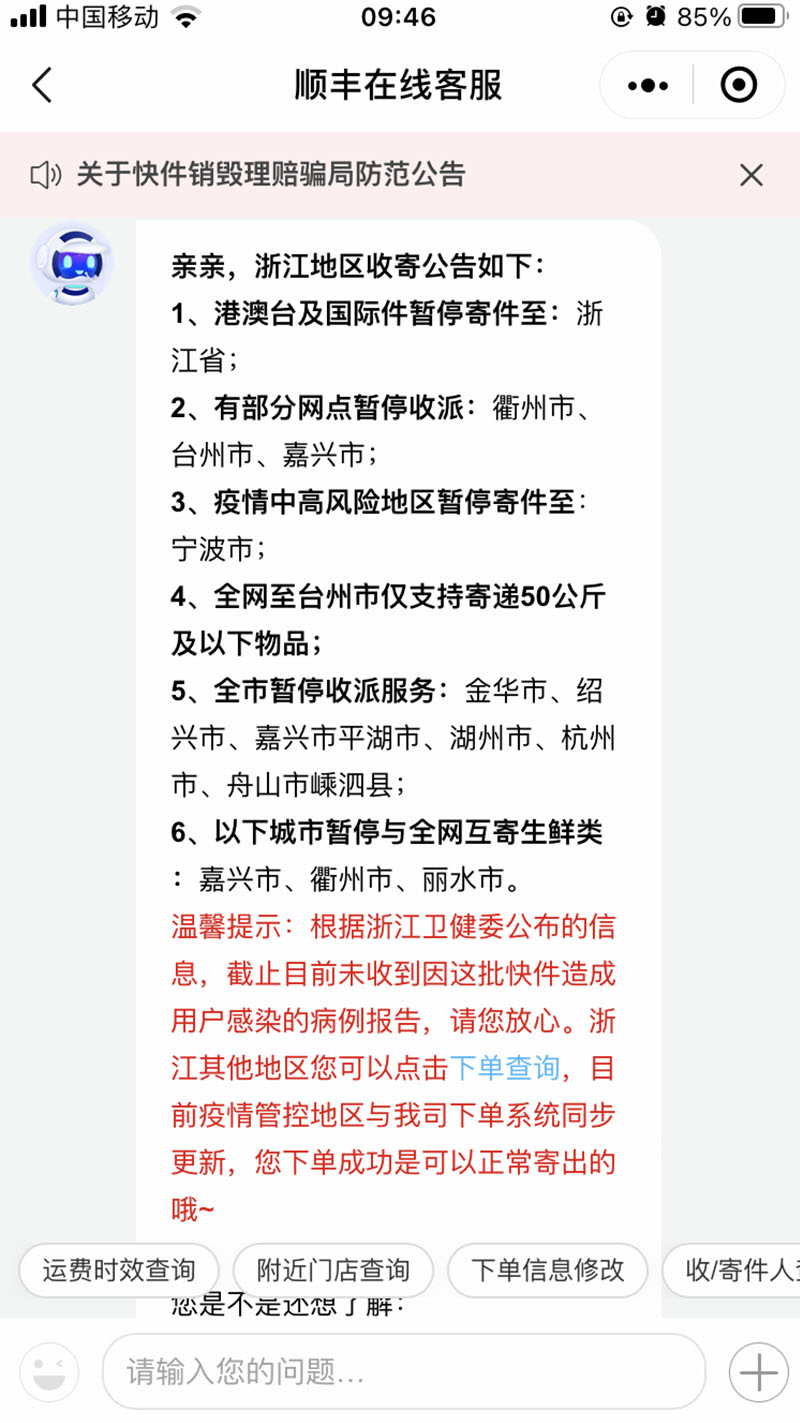Viewport: 800px width, 1423px height.
Task: Tap the 下单查询 link
Action: click(505, 1067)
